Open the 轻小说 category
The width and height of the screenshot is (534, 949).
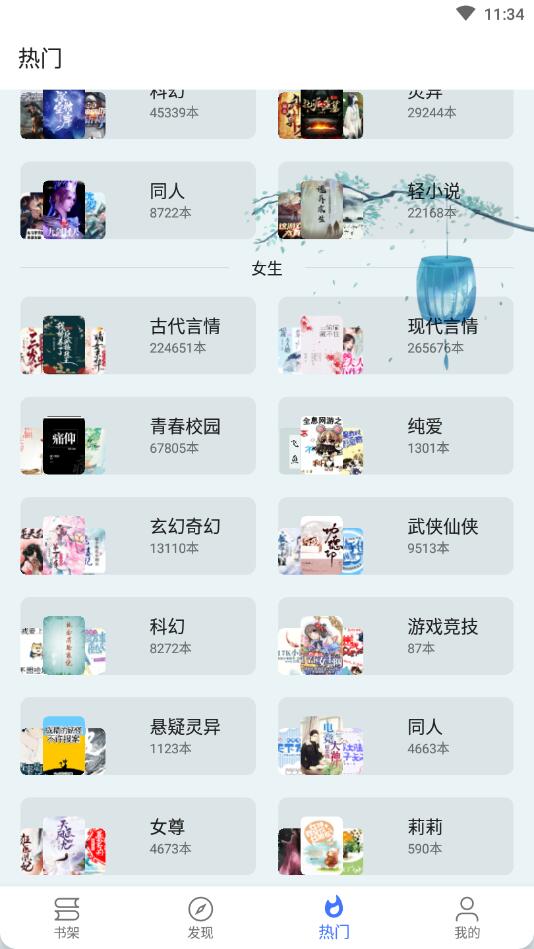[x=396, y=200]
